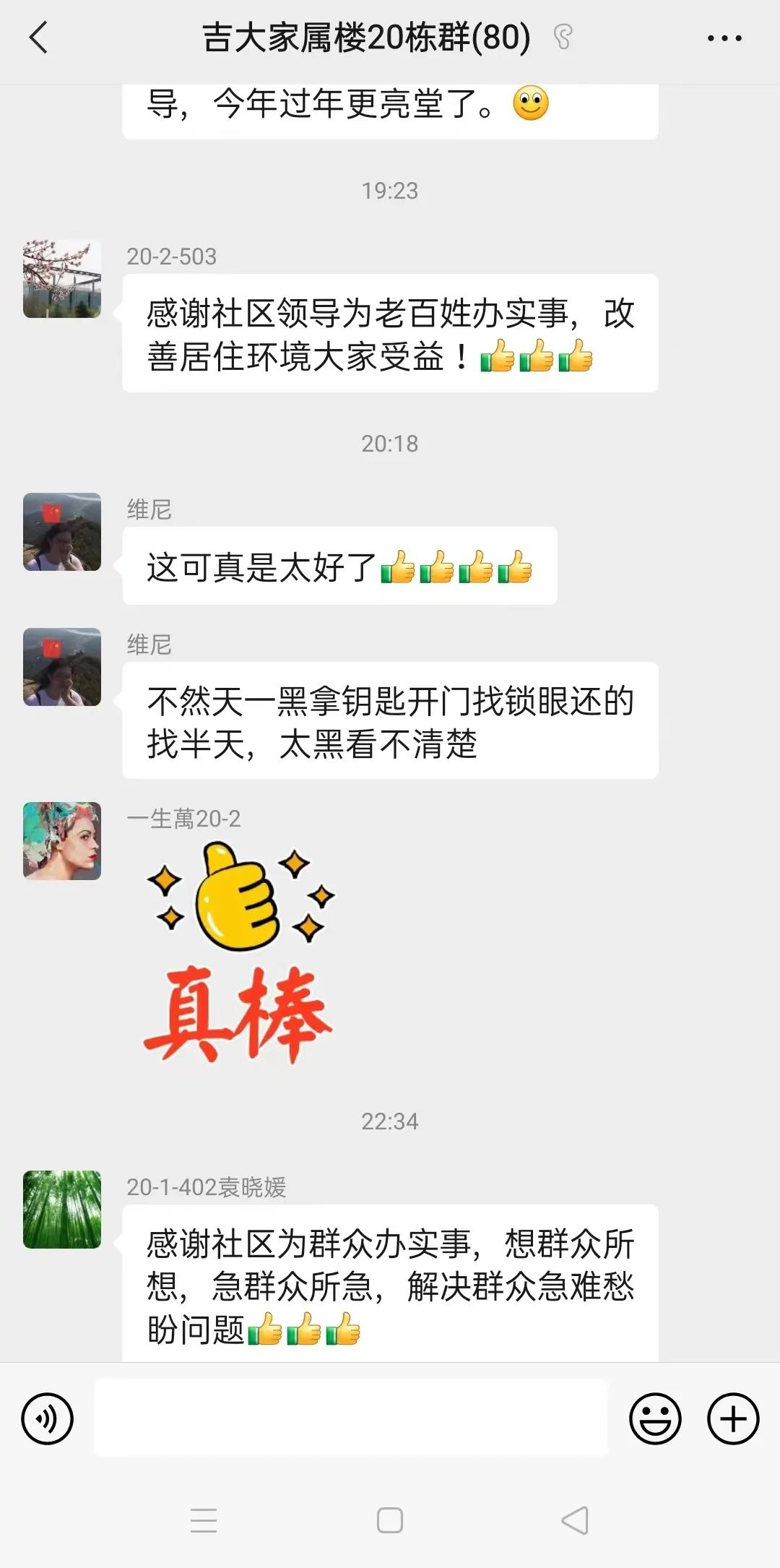Open avatar of 20-1-402袁晓媛
This screenshot has width=780, height=1568.
point(62,1209)
